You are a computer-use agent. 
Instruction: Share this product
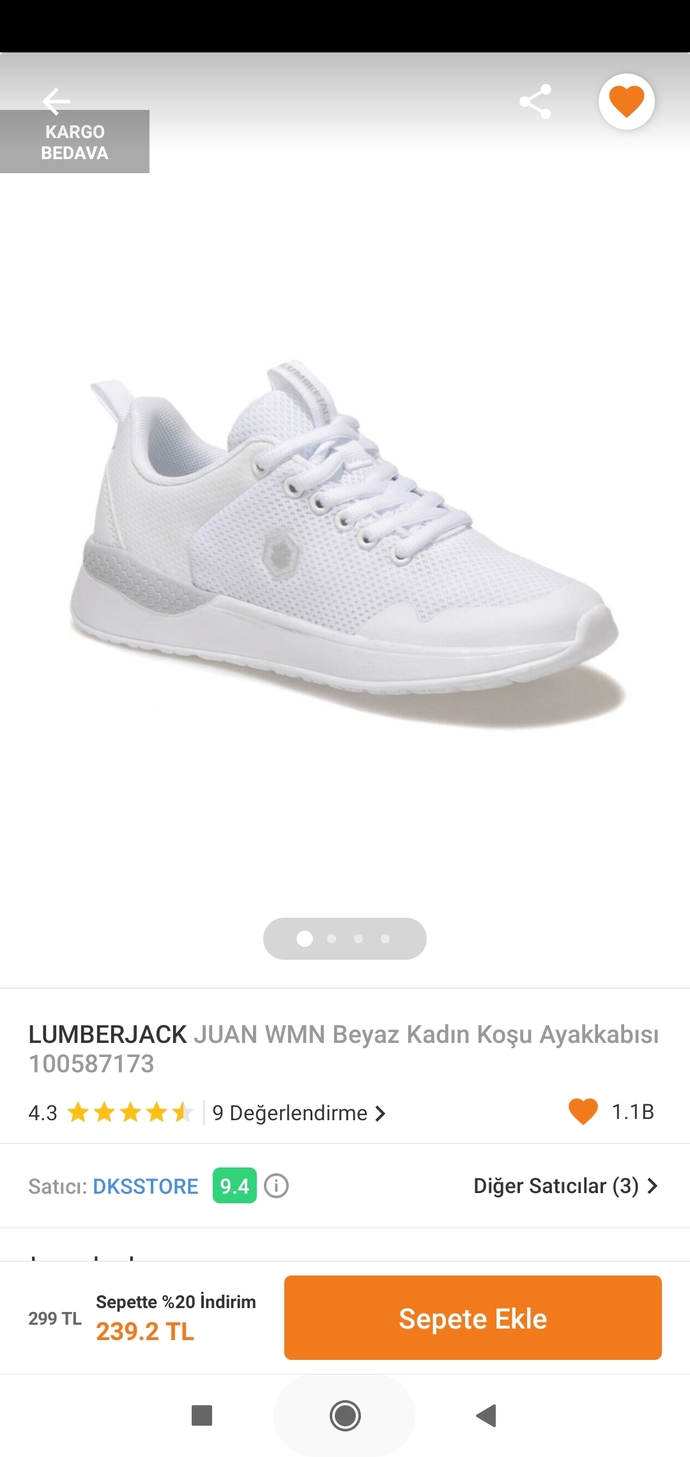click(535, 102)
